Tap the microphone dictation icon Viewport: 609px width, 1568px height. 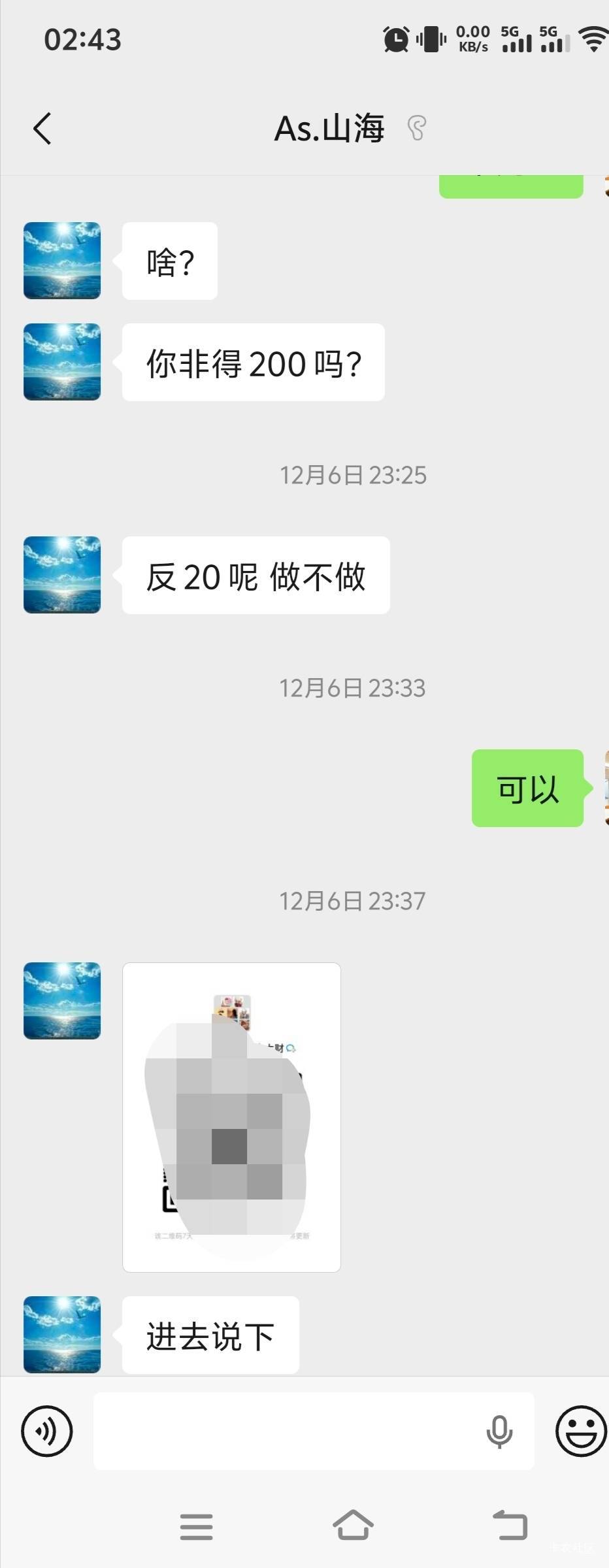coord(499,1432)
